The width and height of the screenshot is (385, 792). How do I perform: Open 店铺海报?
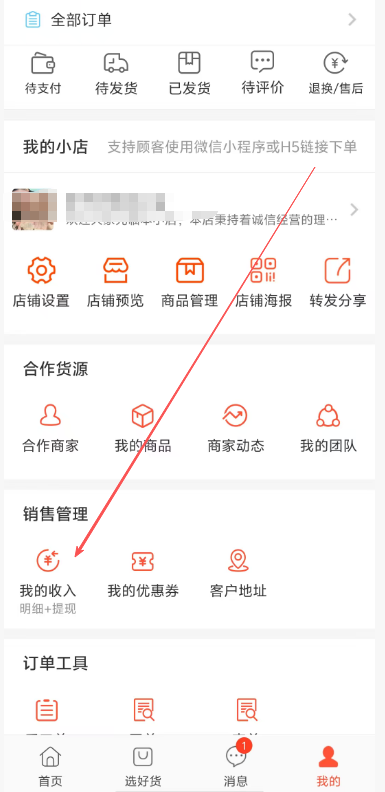click(x=264, y=283)
